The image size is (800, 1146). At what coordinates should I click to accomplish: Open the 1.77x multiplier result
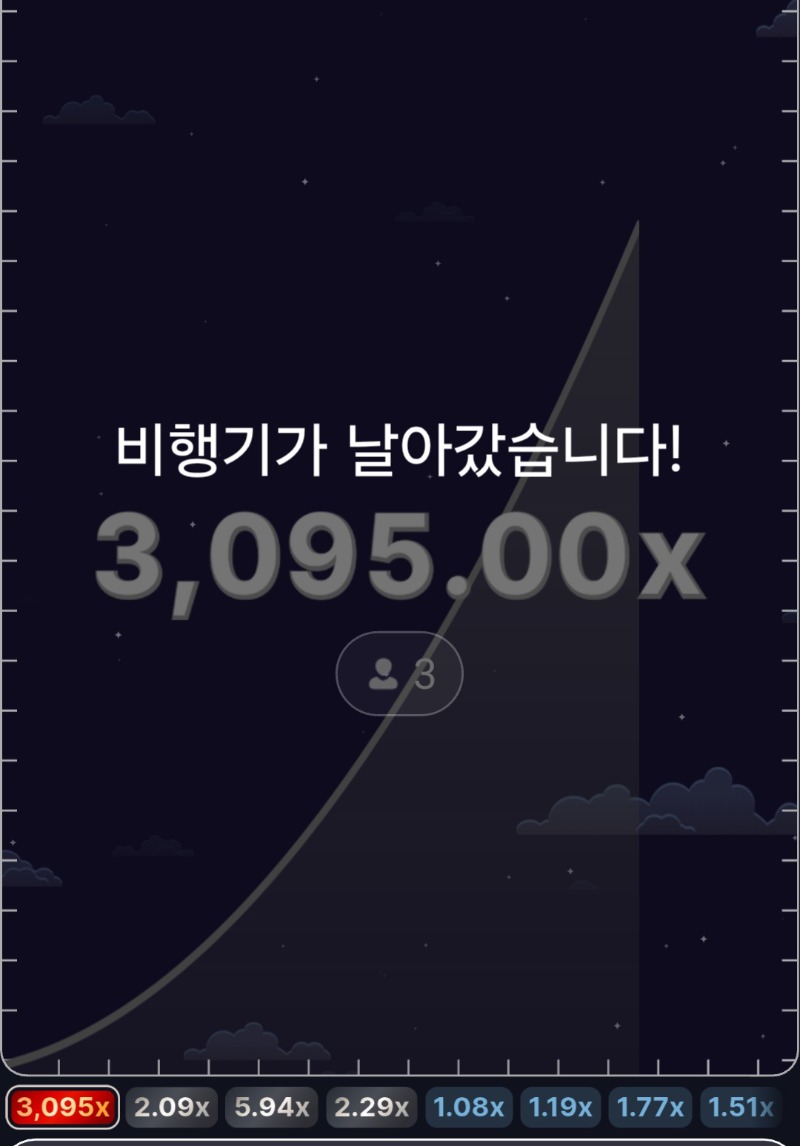pos(650,1107)
